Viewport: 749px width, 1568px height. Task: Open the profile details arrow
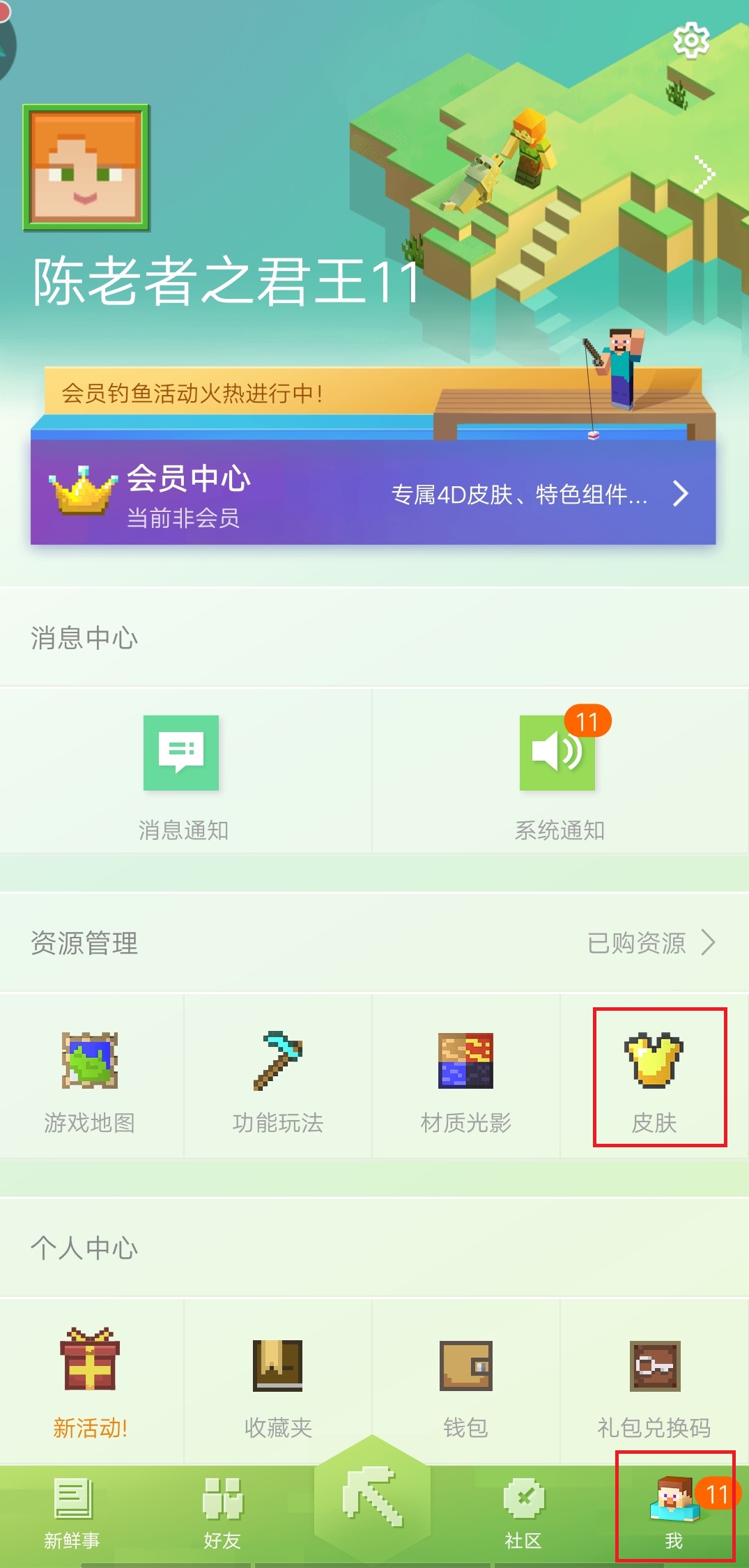704,173
